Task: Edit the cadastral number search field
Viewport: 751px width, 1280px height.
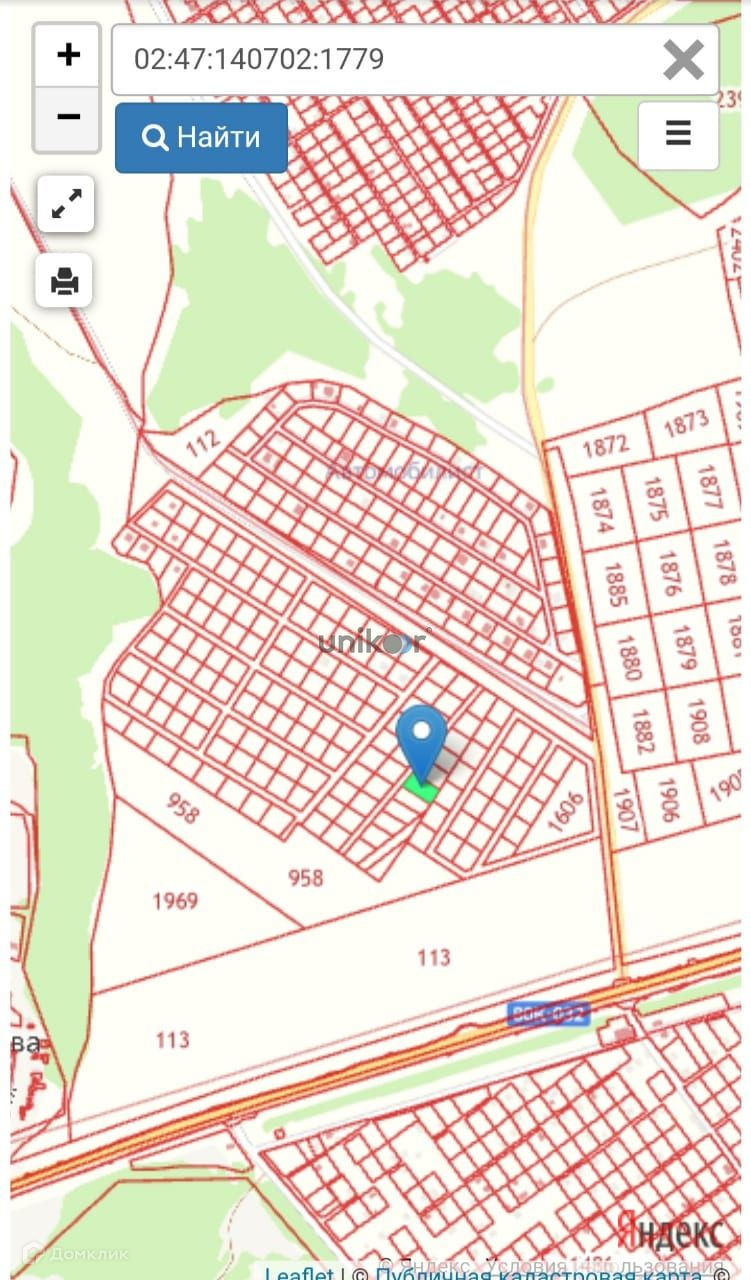Action: coord(385,59)
